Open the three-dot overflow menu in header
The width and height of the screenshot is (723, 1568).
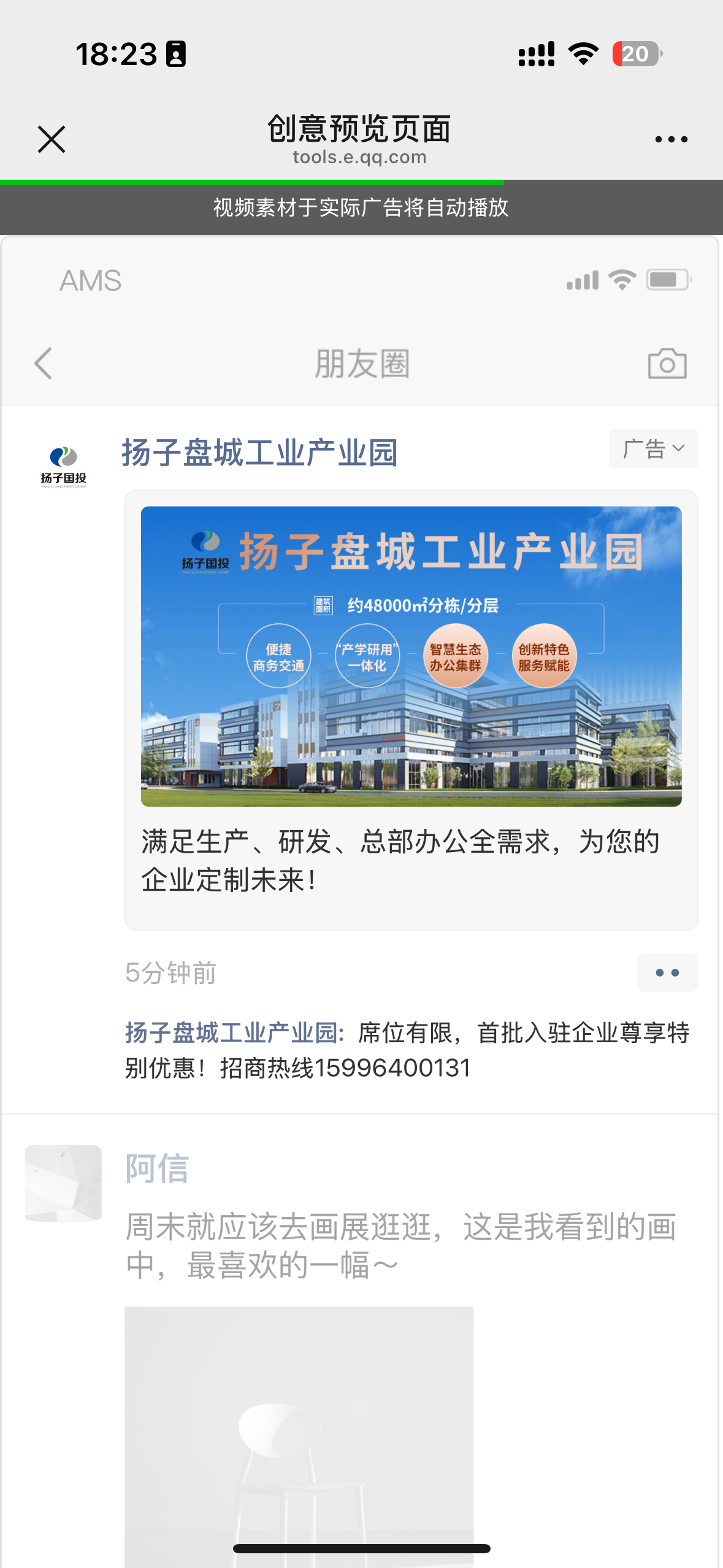coord(671,140)
